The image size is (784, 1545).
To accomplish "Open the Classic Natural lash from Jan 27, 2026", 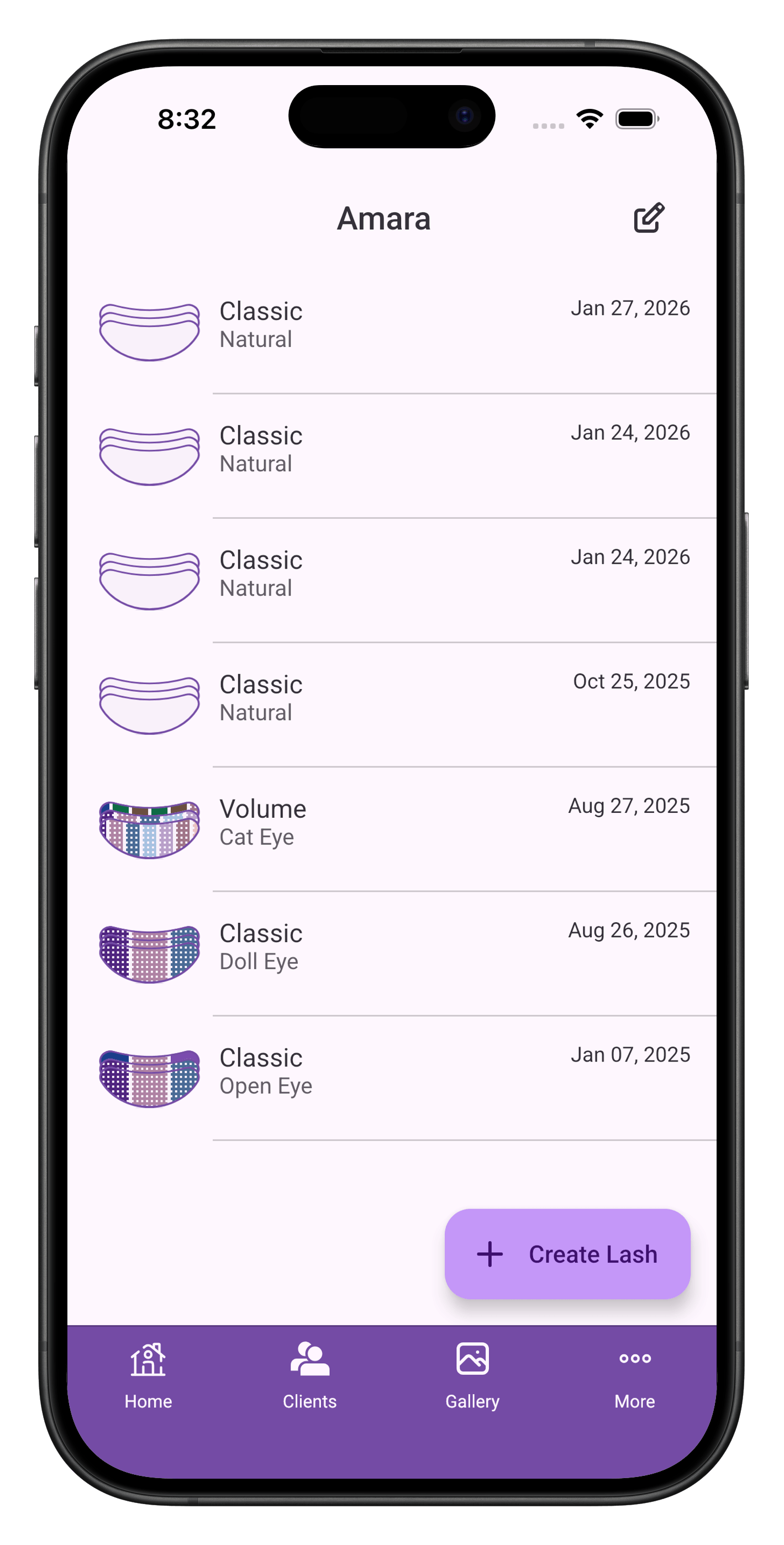I will click(393, 325).
